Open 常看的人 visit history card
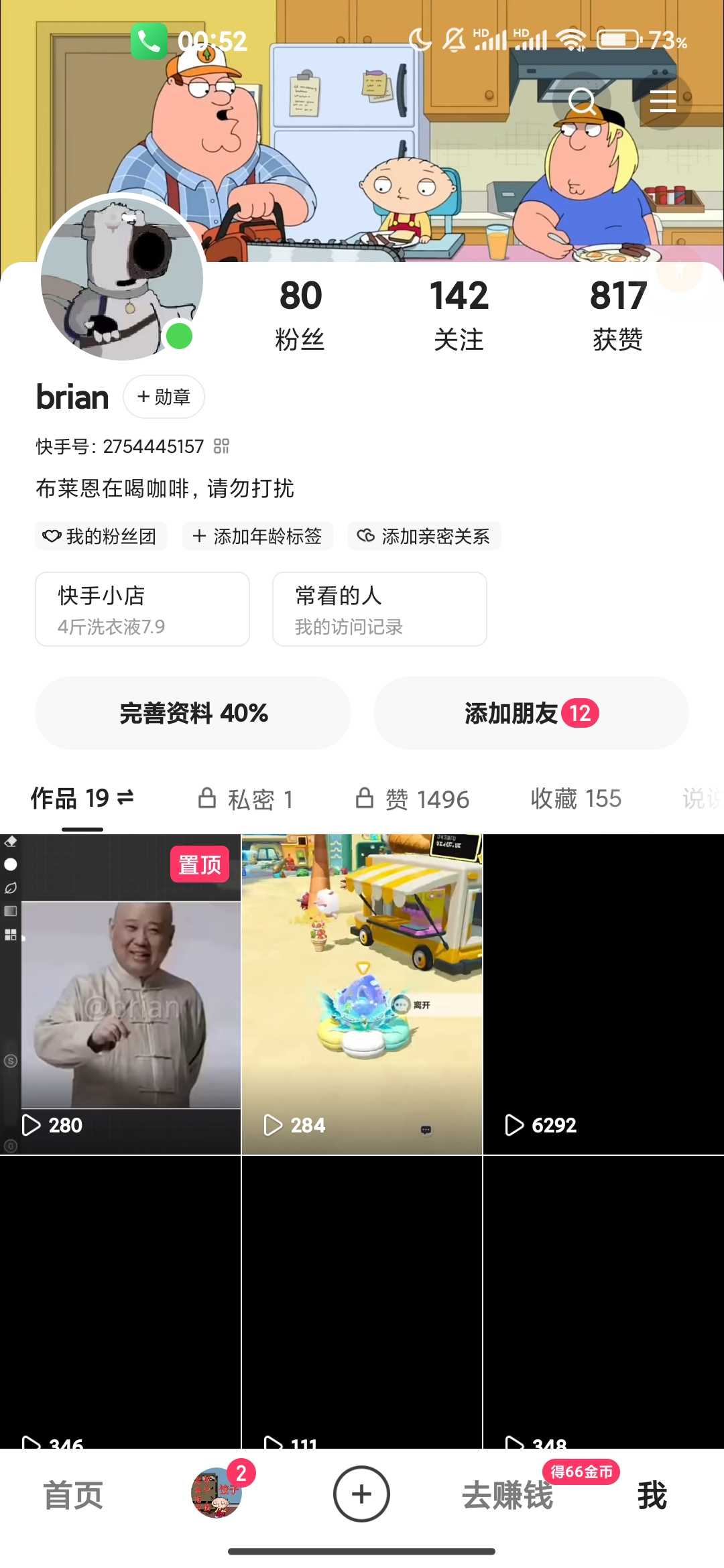Image resolution: width=724 pixels, height=1568 pixels. tap(379, 609)
